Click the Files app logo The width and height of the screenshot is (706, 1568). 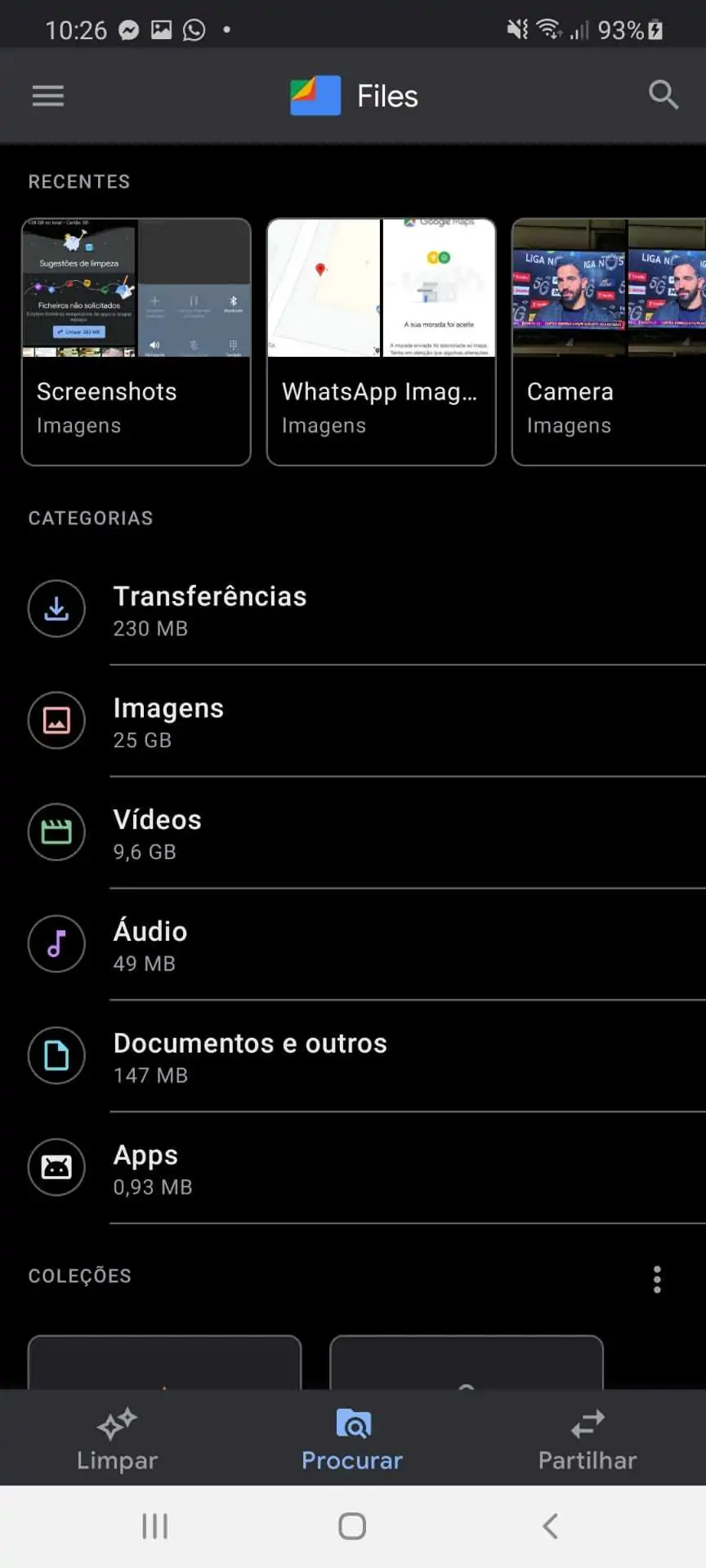click(313, 96)
